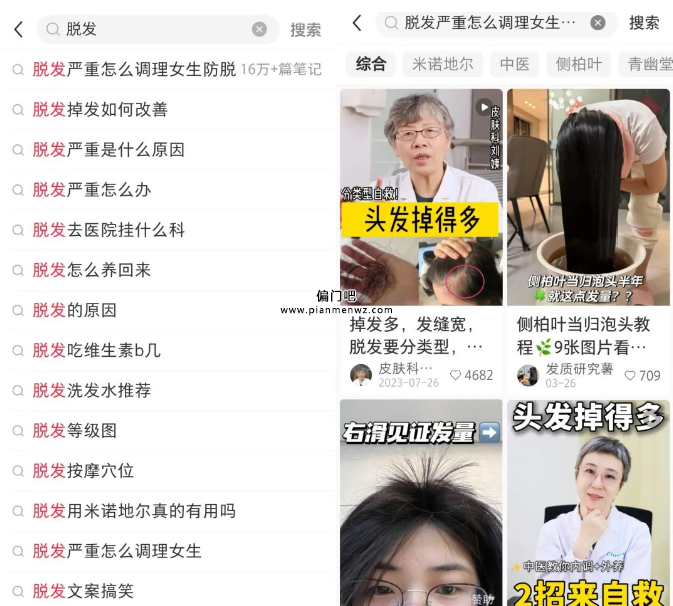Tap suggestion 脱发用米诺地尔真的有用吗
This screenshot has height=606, width=673.
(134, 510)
